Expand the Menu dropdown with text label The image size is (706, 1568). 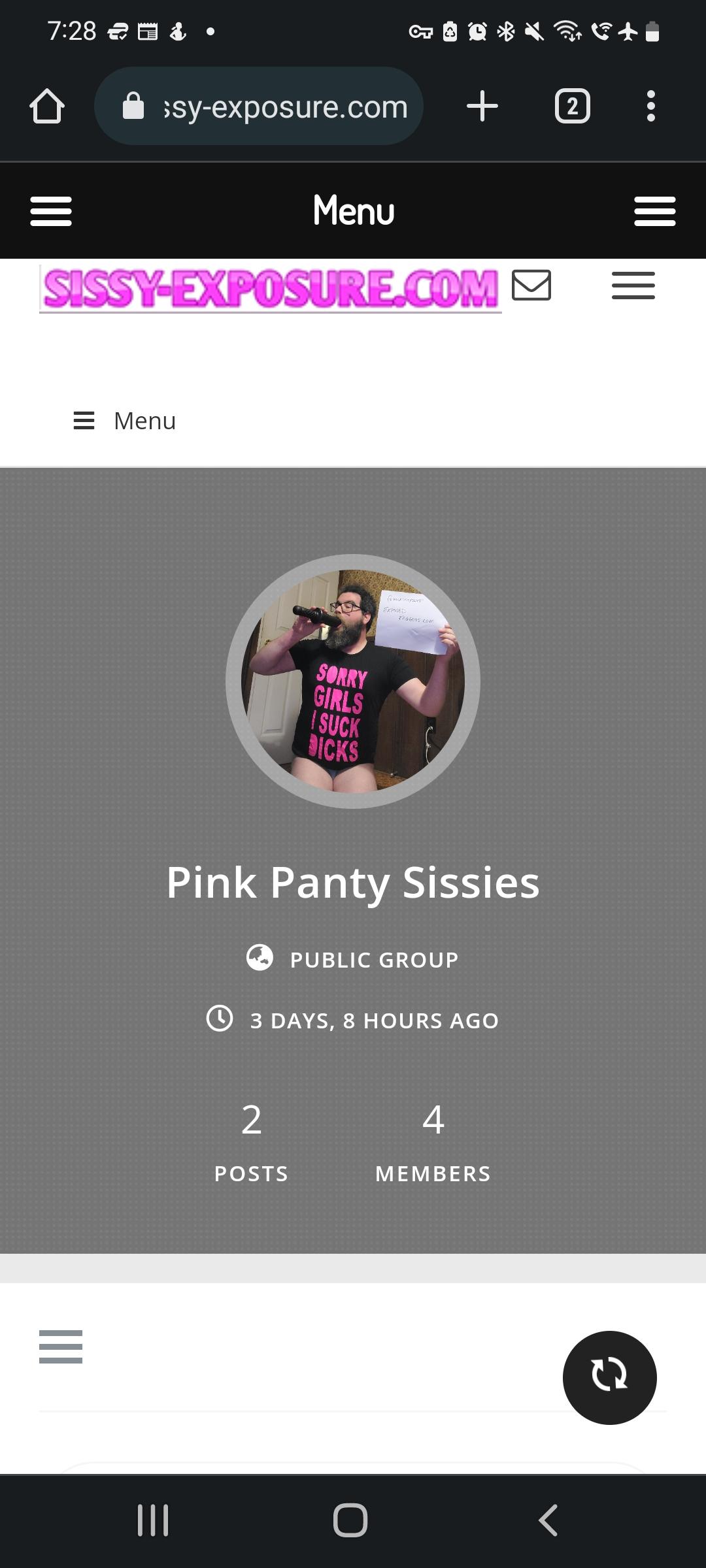click(x=125, y=421)
